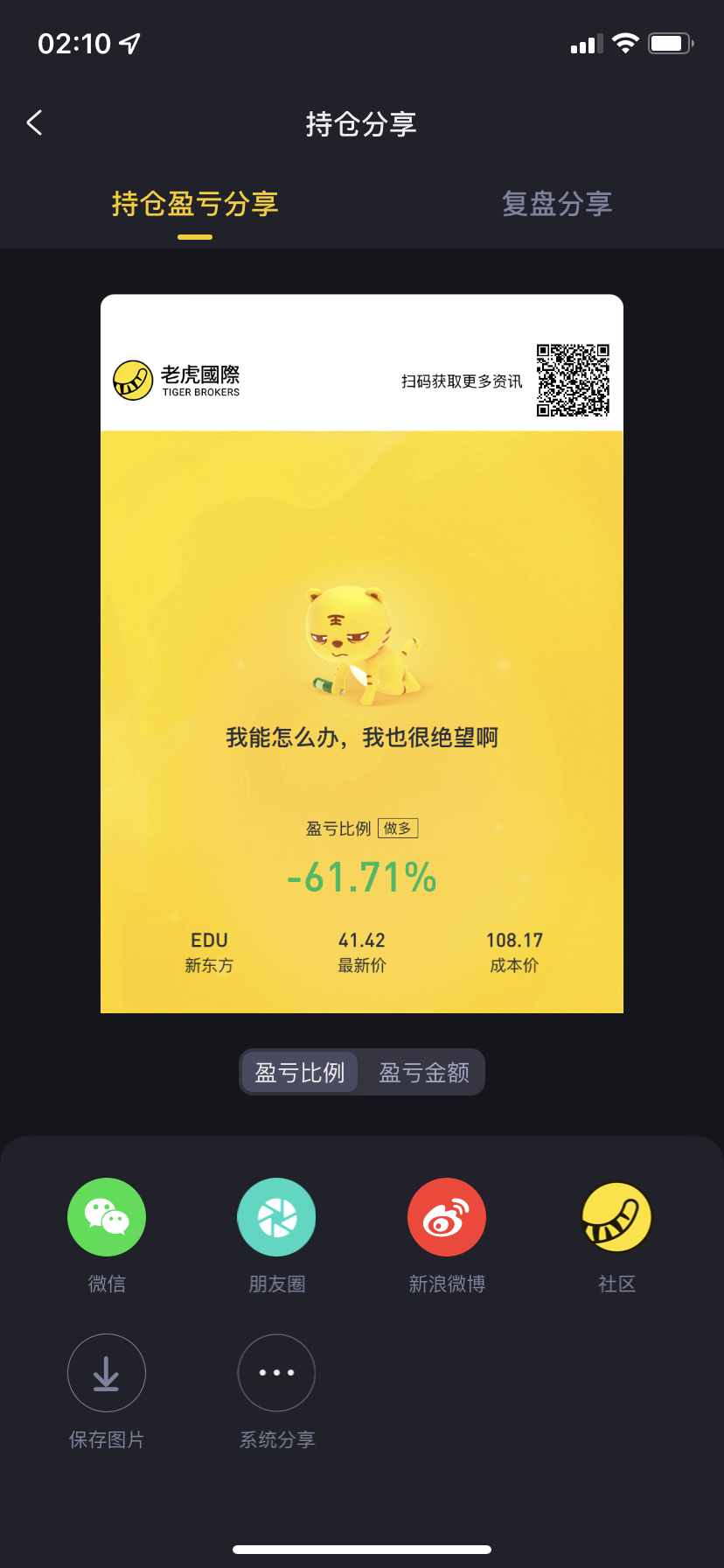Share to the 社区 community
The height and width of the screenshot is (1568, 724).
tap(616, 1217)
